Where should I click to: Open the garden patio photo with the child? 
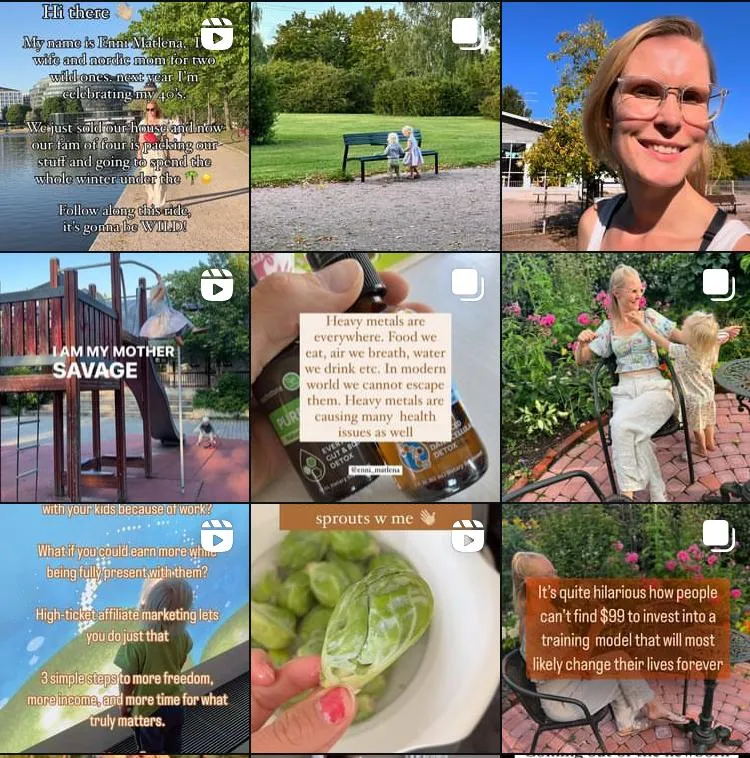626,377
